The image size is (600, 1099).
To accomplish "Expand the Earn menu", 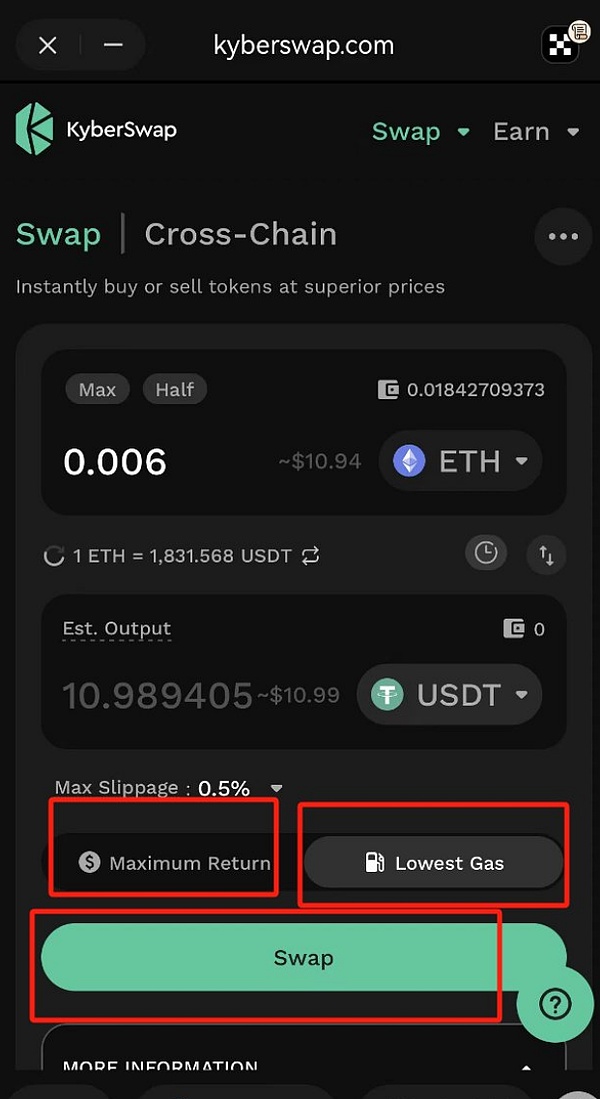I will tap(536, 132).
